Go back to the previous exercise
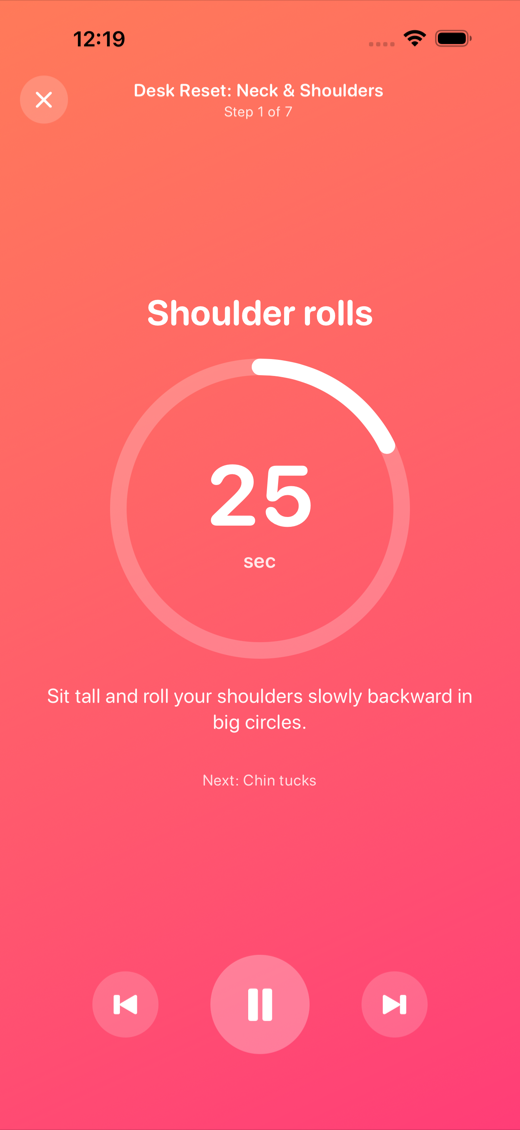Viewport: 520px width, 1130px height. [125, 1005]
